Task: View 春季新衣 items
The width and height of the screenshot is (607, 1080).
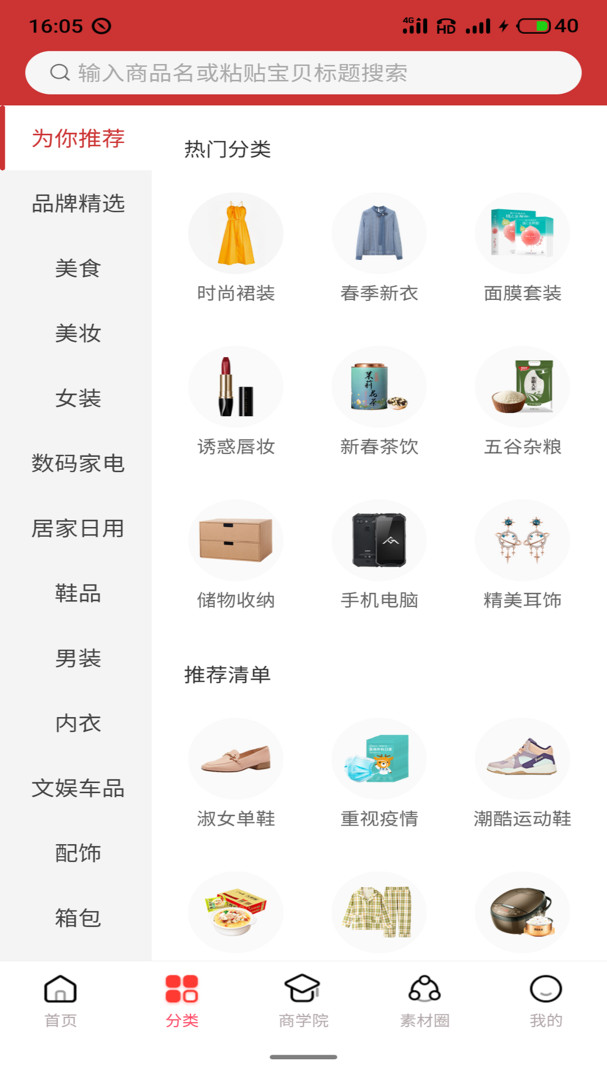Action: coord(379,248)
